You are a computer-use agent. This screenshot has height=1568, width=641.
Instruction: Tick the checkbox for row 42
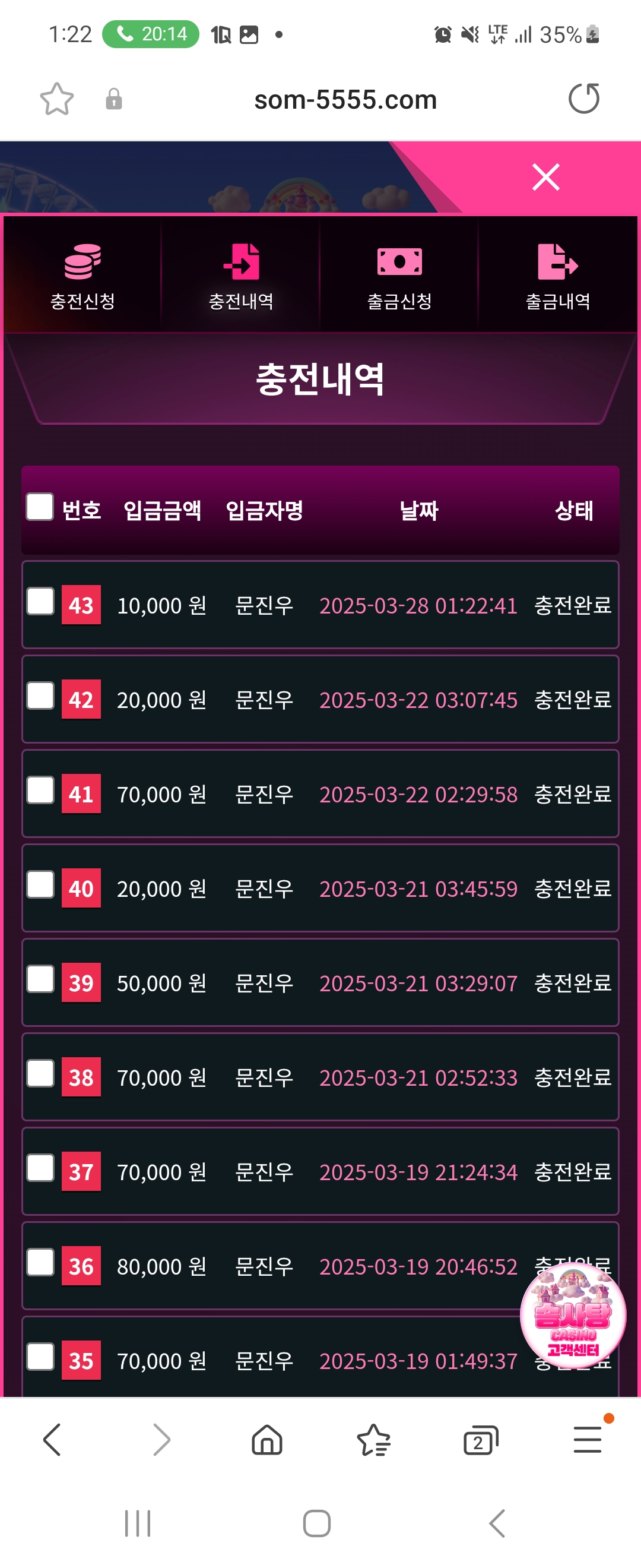(41, 696)
